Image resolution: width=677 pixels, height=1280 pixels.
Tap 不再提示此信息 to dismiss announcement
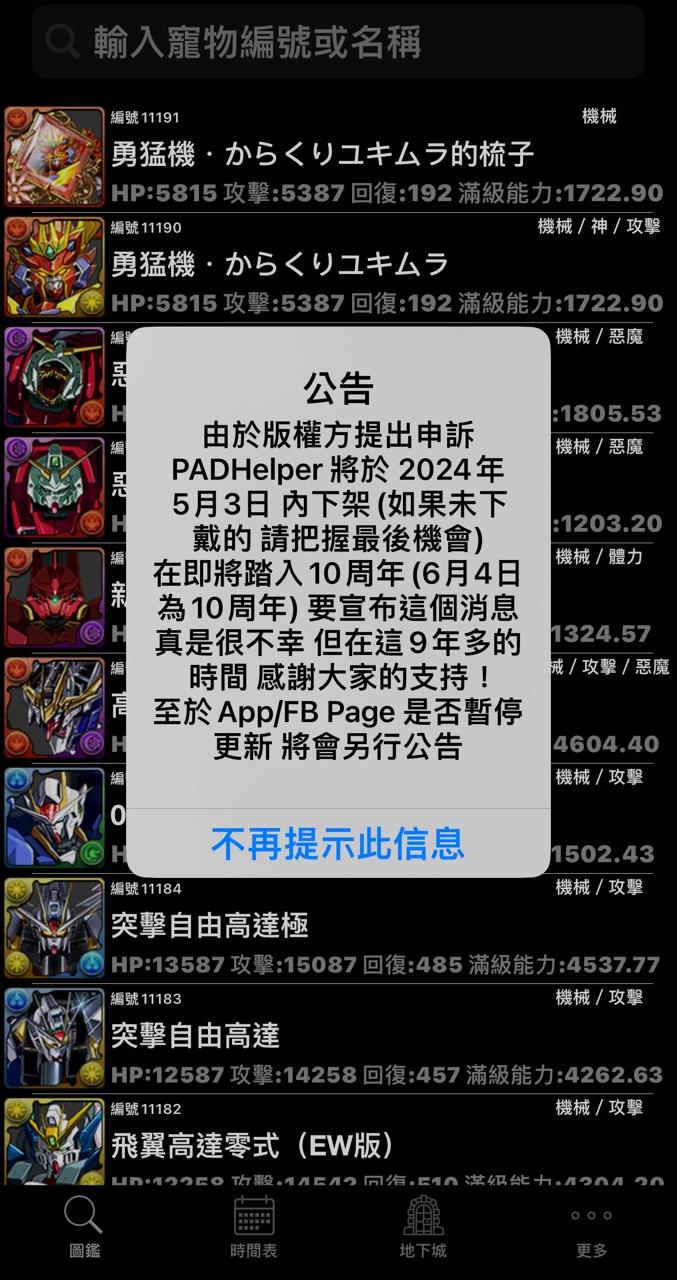[x=338, y=843]
